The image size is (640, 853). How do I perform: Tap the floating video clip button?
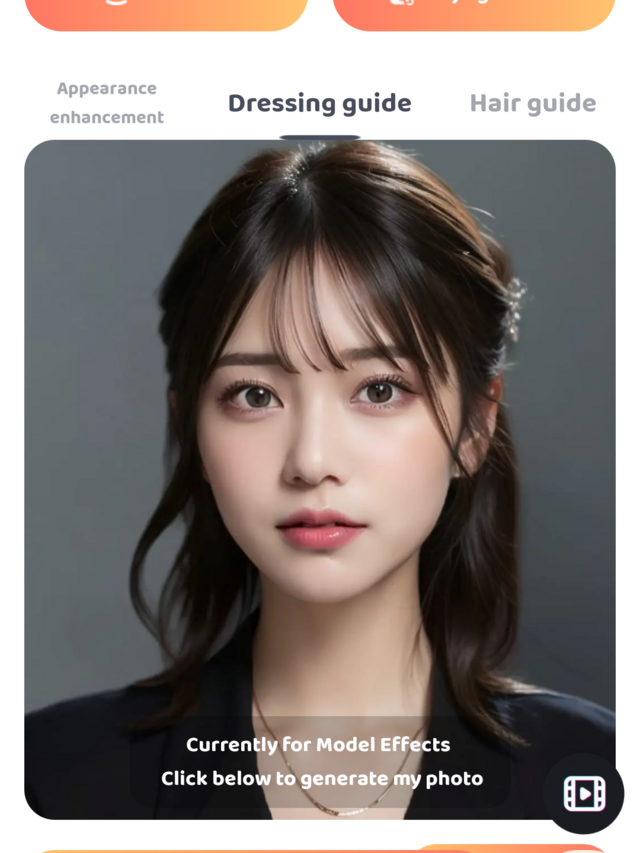coord(584,794)
